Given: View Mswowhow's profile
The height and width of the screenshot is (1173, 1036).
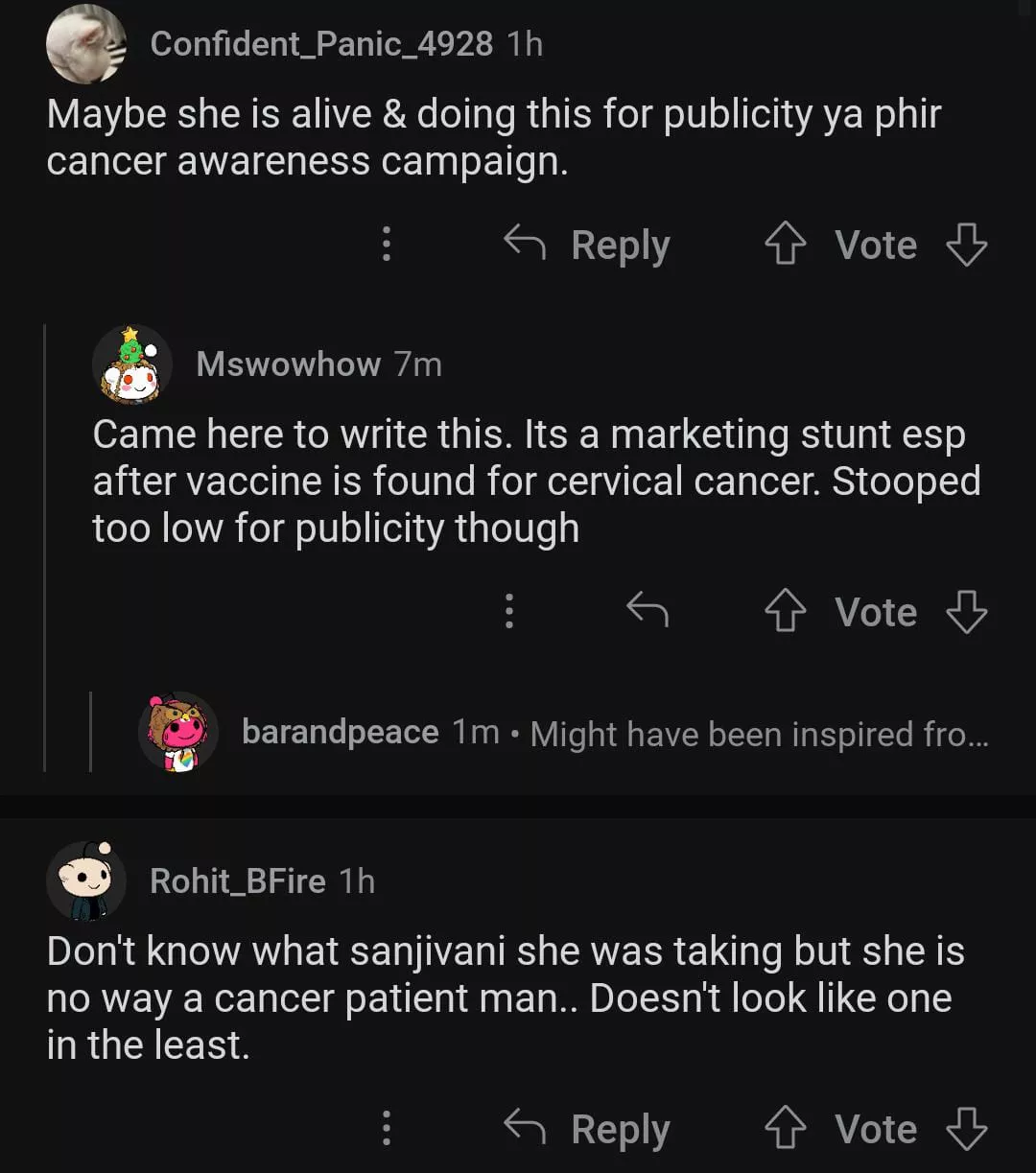Looking at the screenshot, I should click(x=288, y=364).
